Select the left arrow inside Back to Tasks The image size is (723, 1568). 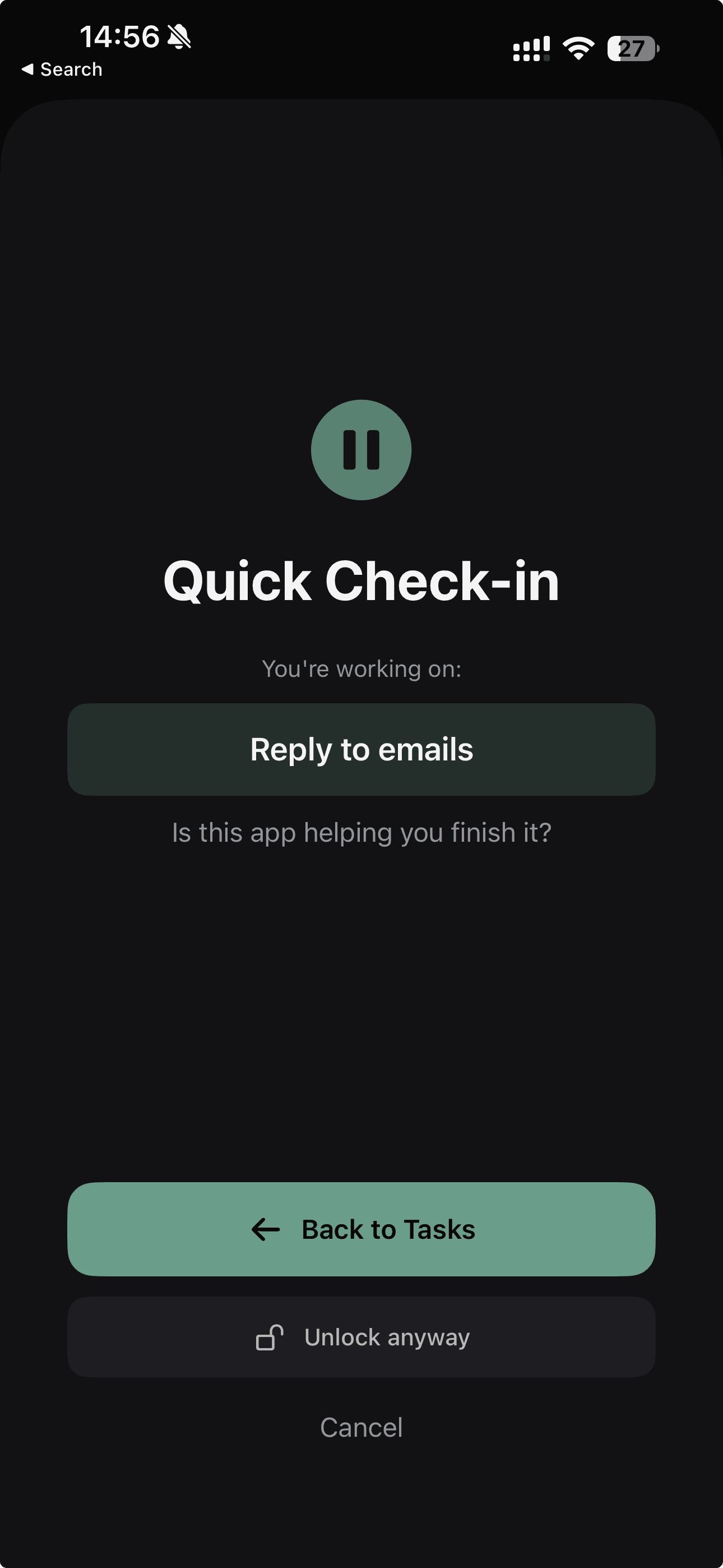pos(264,1229)
